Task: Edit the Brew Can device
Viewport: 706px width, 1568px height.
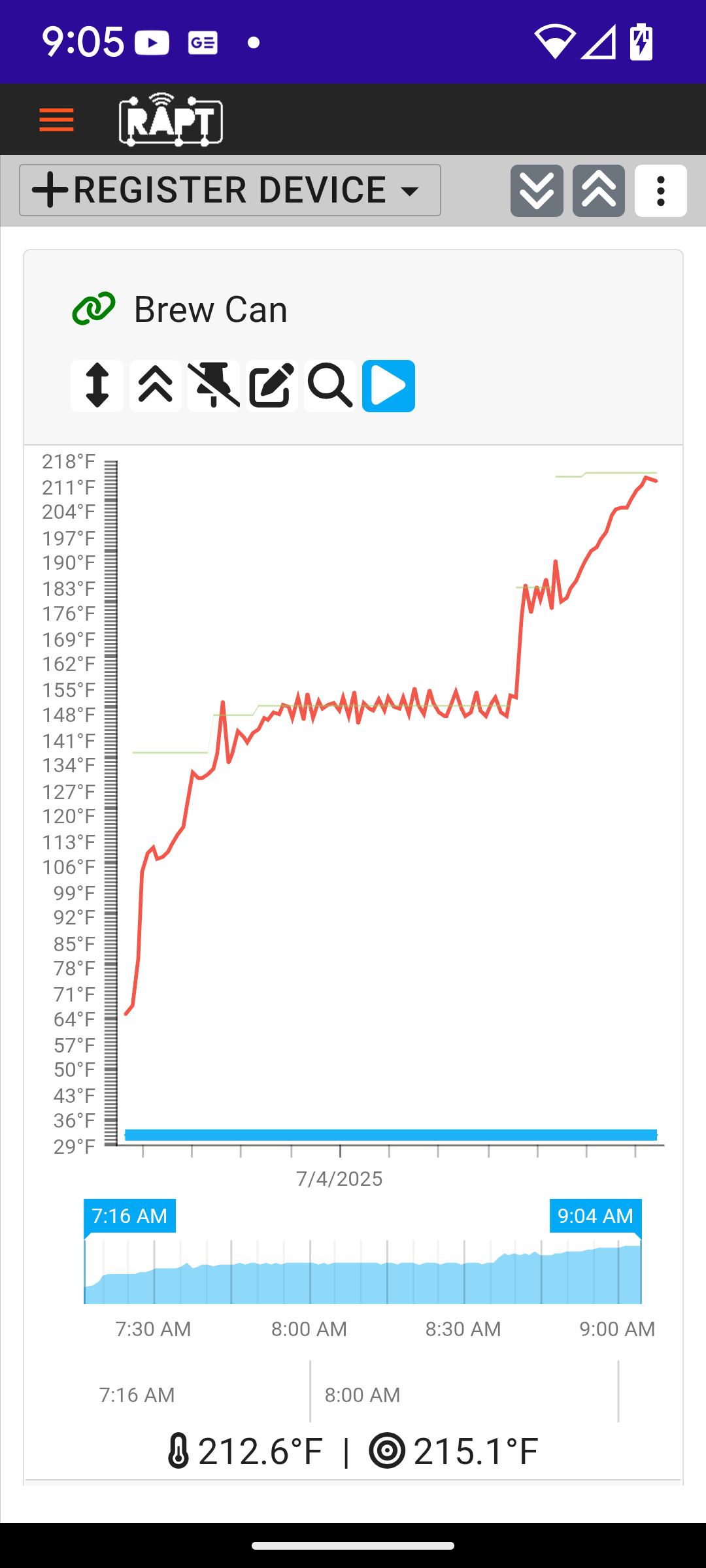Action: click(x=272, y=386)
